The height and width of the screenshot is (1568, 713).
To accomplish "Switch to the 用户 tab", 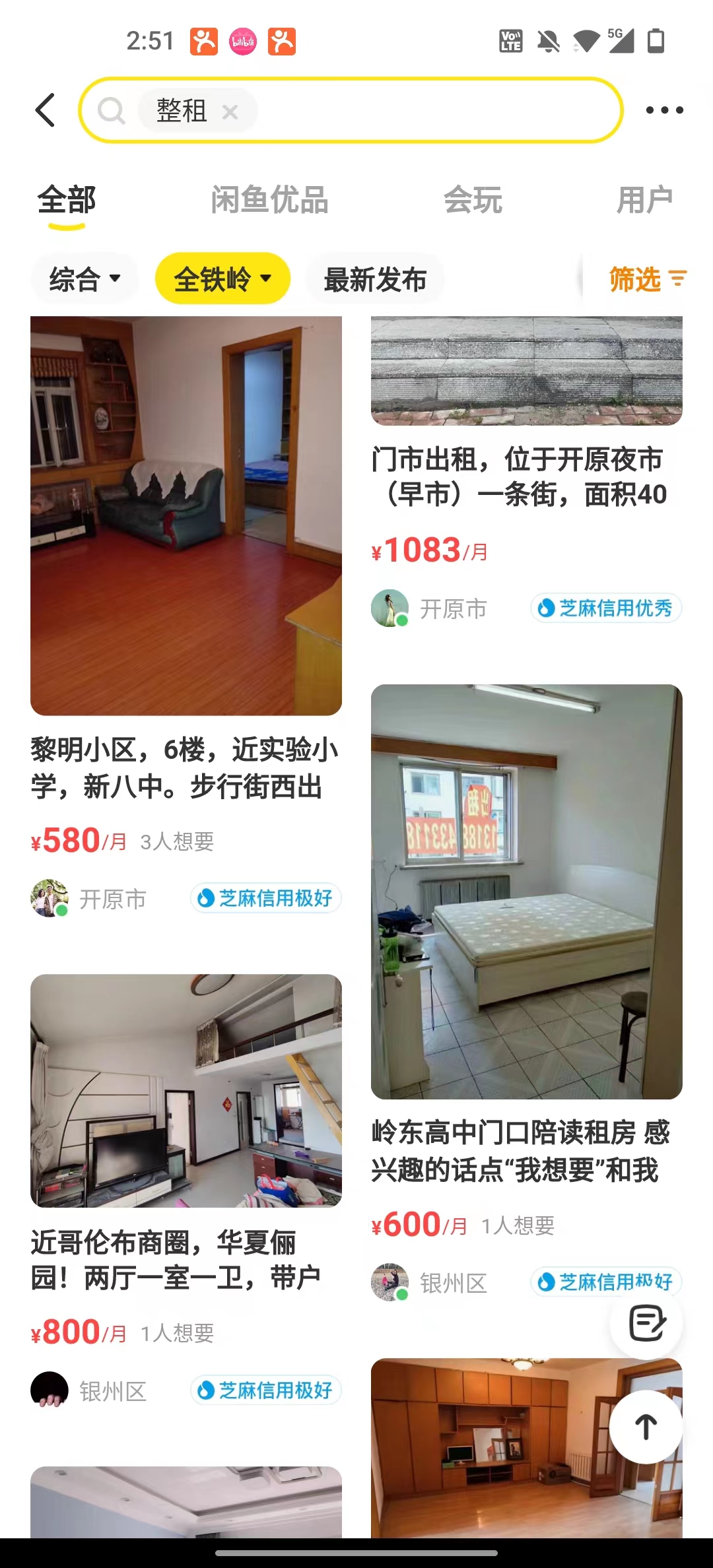I will pyautogui.click(x=644, y=200).
